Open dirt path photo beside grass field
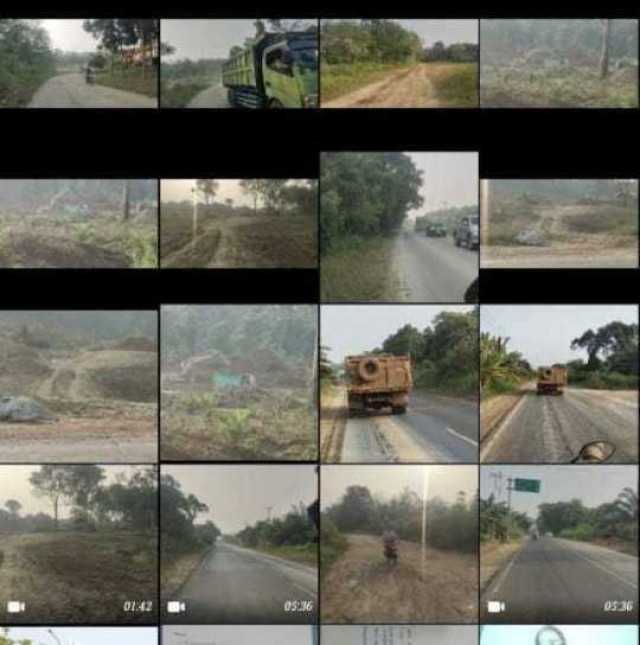The height and width of the screenshot is (645, 640). click(x=399, y=64)
